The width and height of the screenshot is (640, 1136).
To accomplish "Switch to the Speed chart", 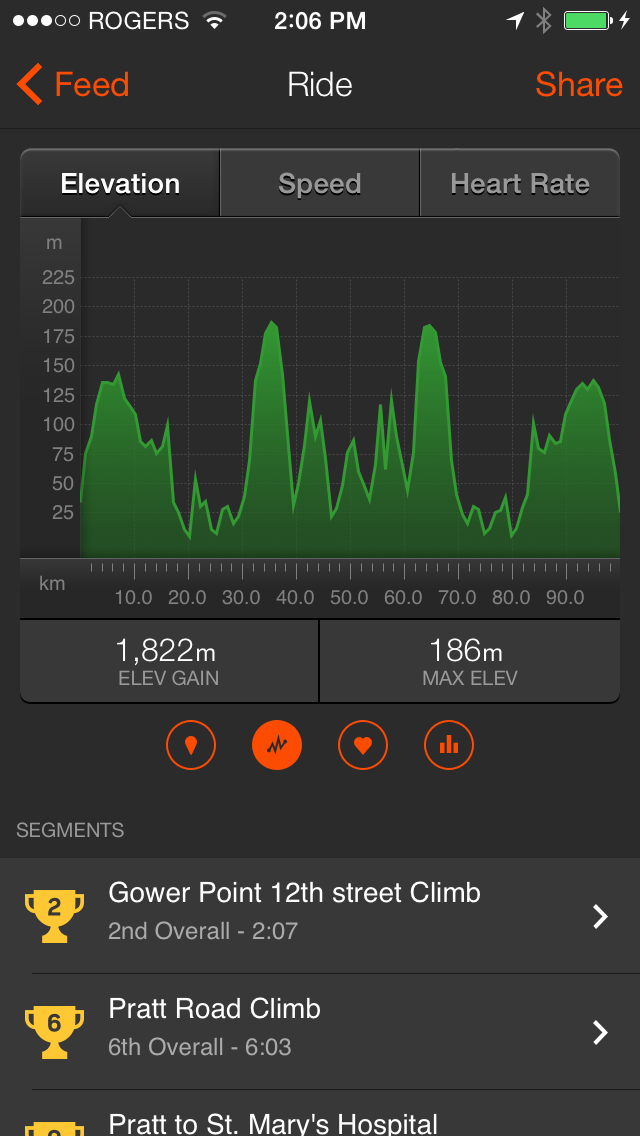I will pyautogui.click(x=320, y=184).
